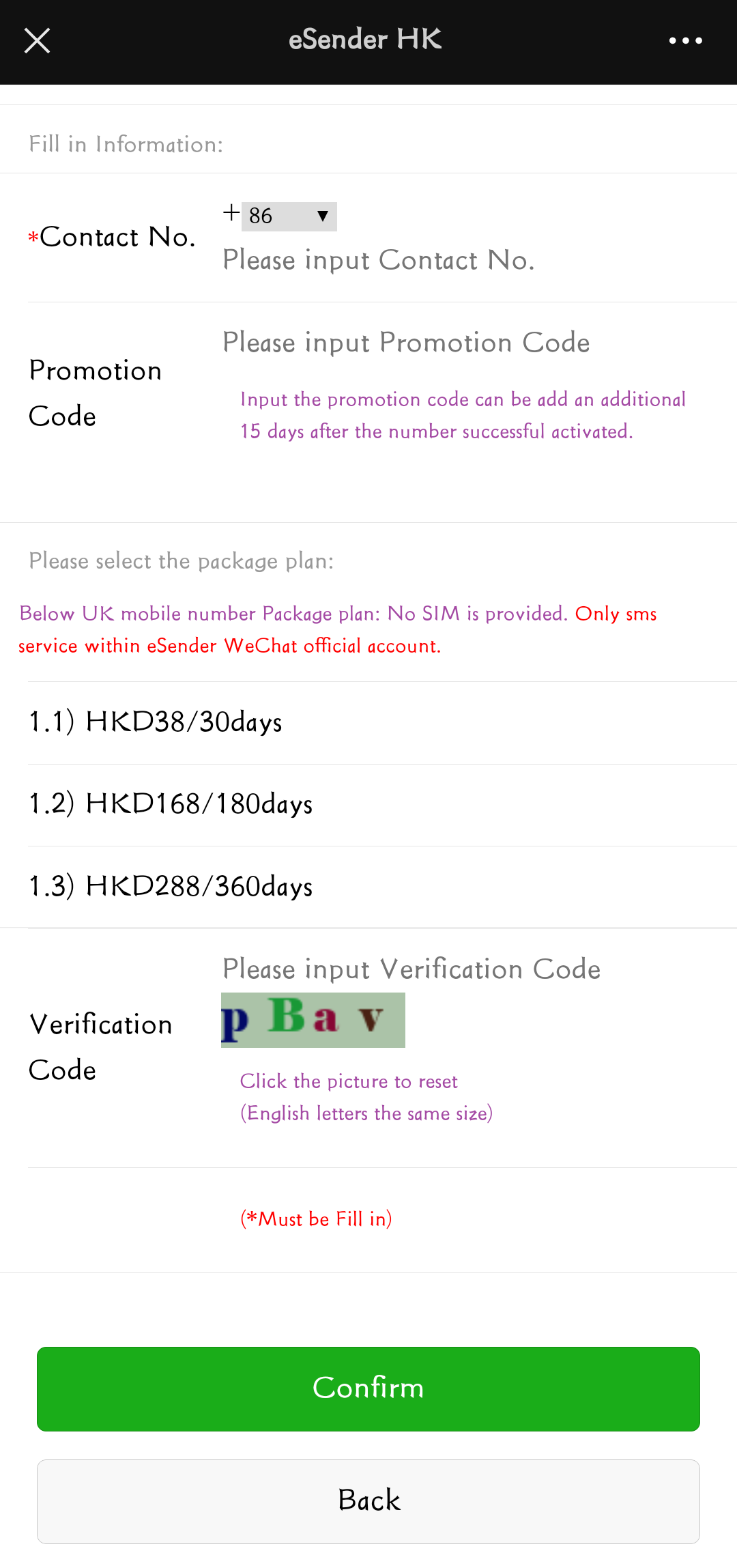Screen dimensions: 737x1568
Task: Choose the HKD168/180days package plan
Action: coord(382,805)
